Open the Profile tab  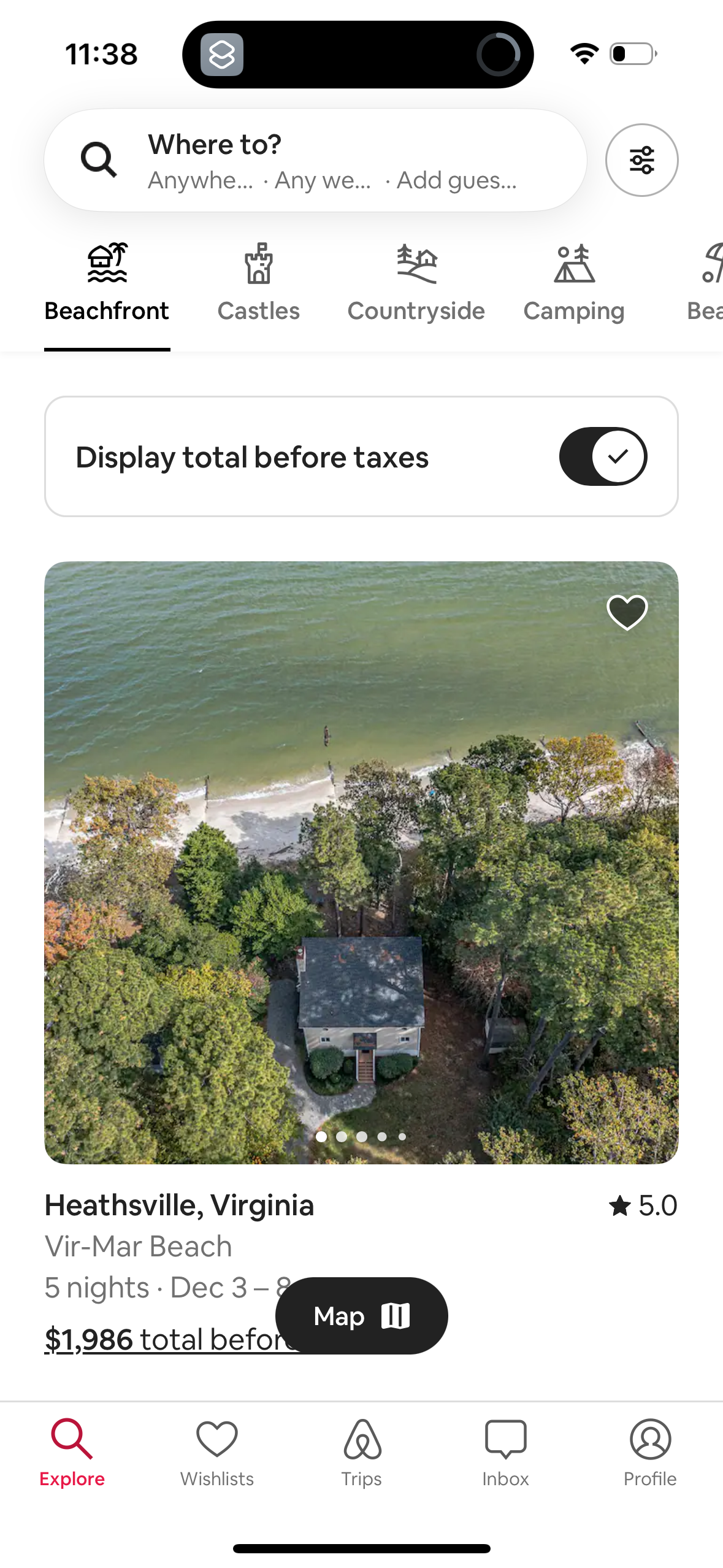tap(650, 1438)
